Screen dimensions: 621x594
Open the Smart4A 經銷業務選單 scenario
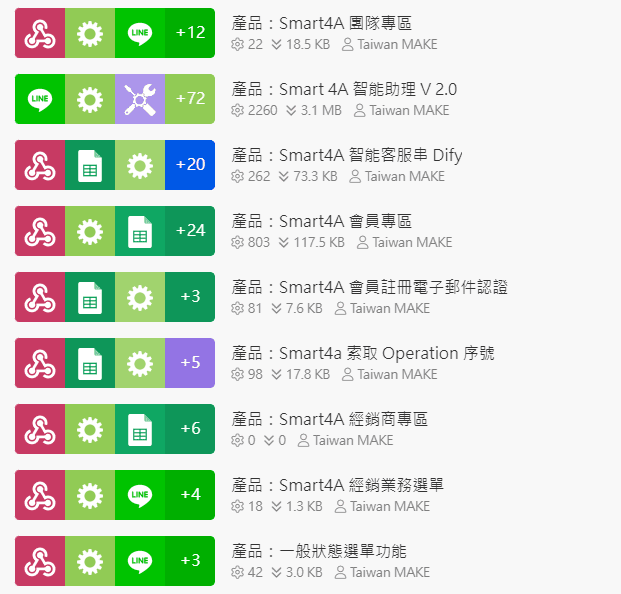pos(337,485)
